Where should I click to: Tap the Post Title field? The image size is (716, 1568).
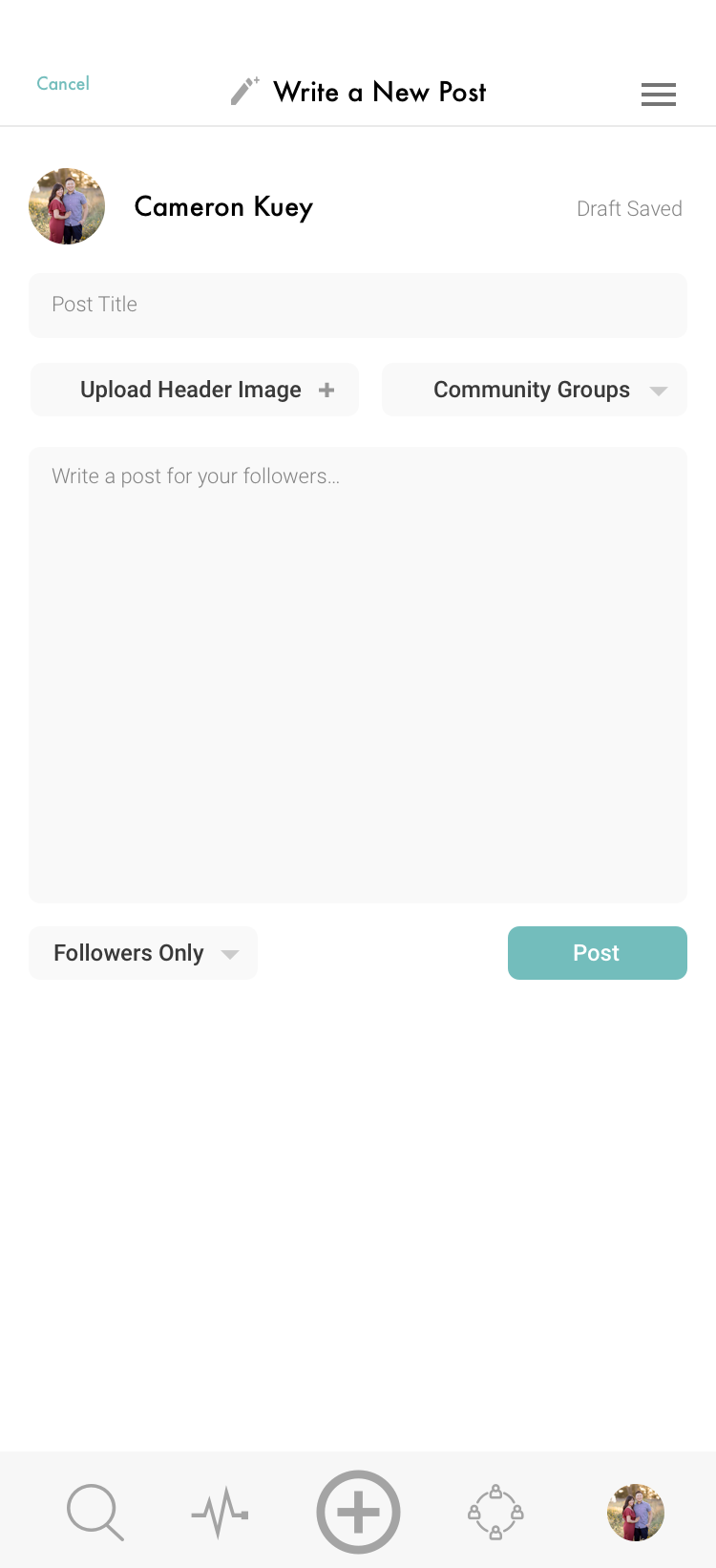pyautogui.click(x=358, y=306)
